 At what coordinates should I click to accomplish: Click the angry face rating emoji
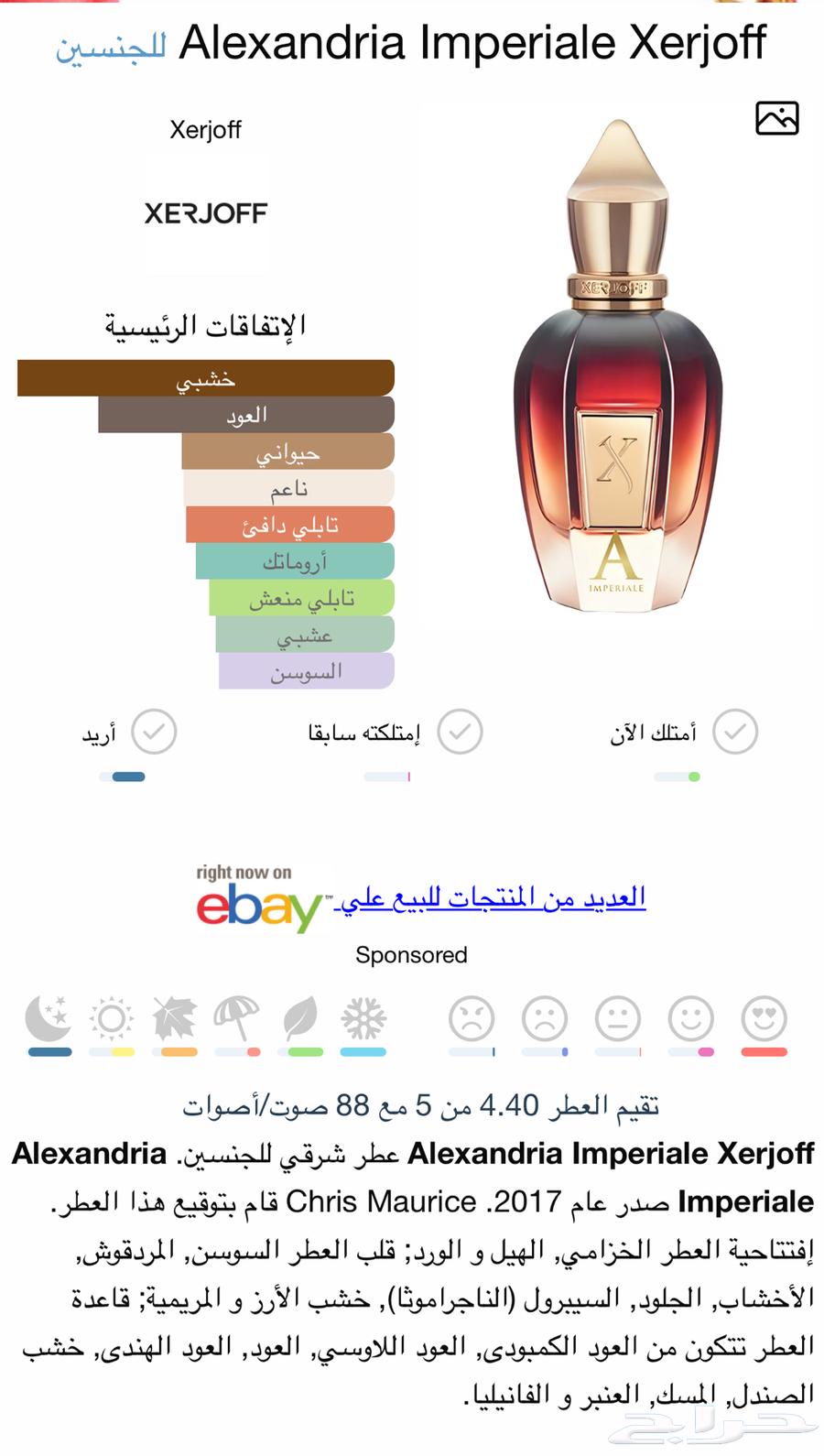coord(471,1019)
